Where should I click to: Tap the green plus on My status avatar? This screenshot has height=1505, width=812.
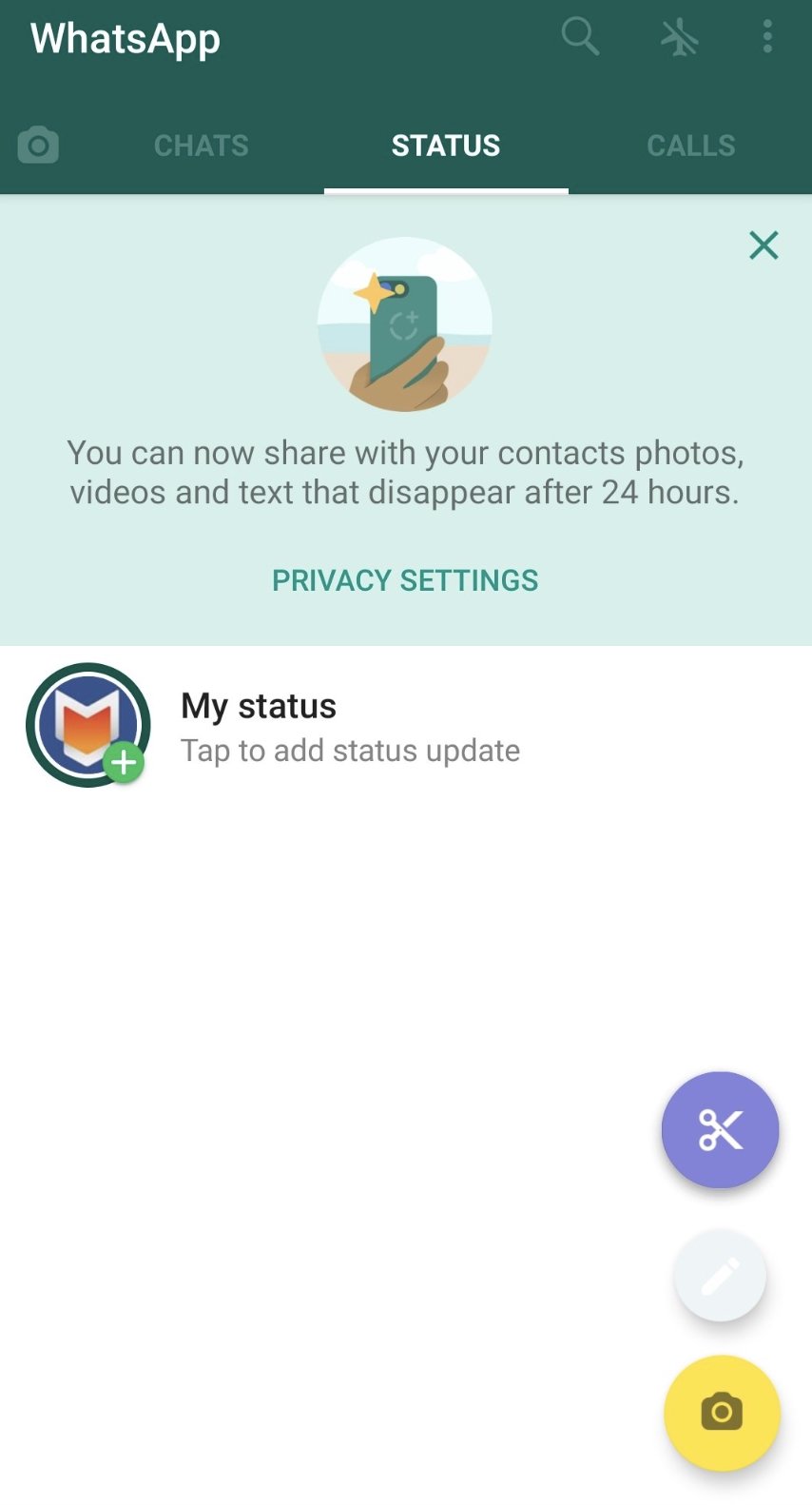point(122,761)
